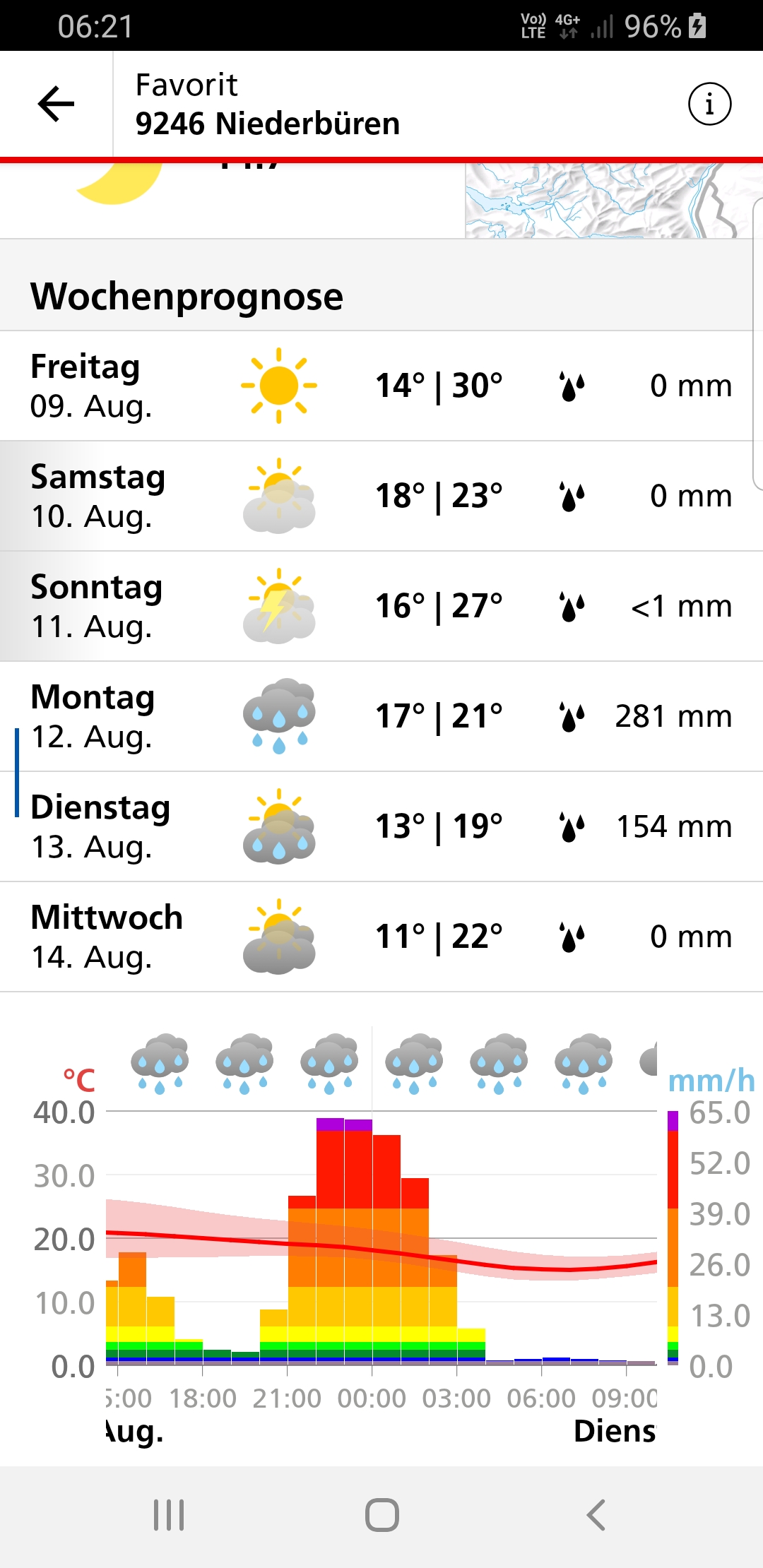Select Dienstag 13. Aug. forecast row
763x1568 pixels.
pos(381,826)
